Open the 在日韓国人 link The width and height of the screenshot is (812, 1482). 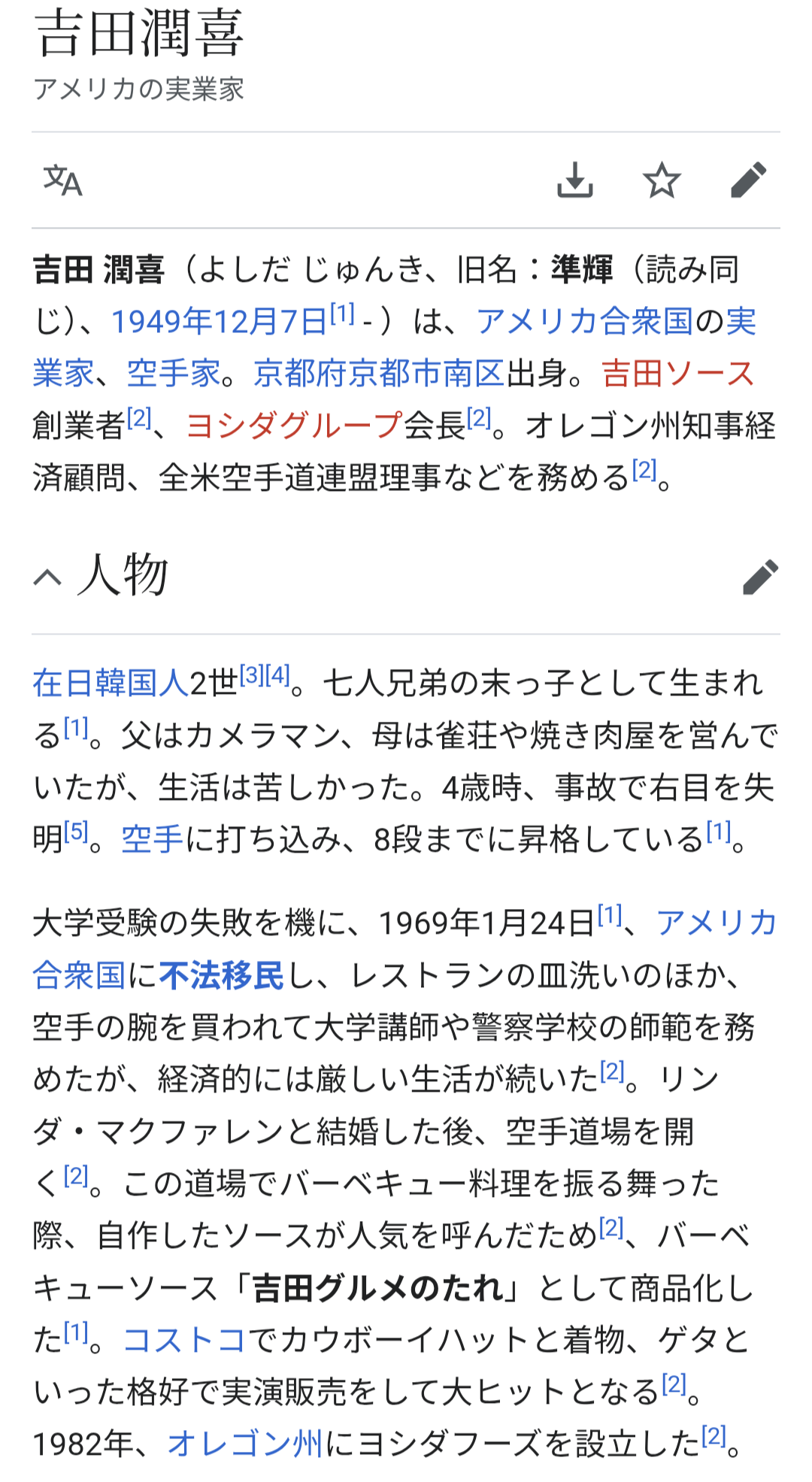[111, 683]
